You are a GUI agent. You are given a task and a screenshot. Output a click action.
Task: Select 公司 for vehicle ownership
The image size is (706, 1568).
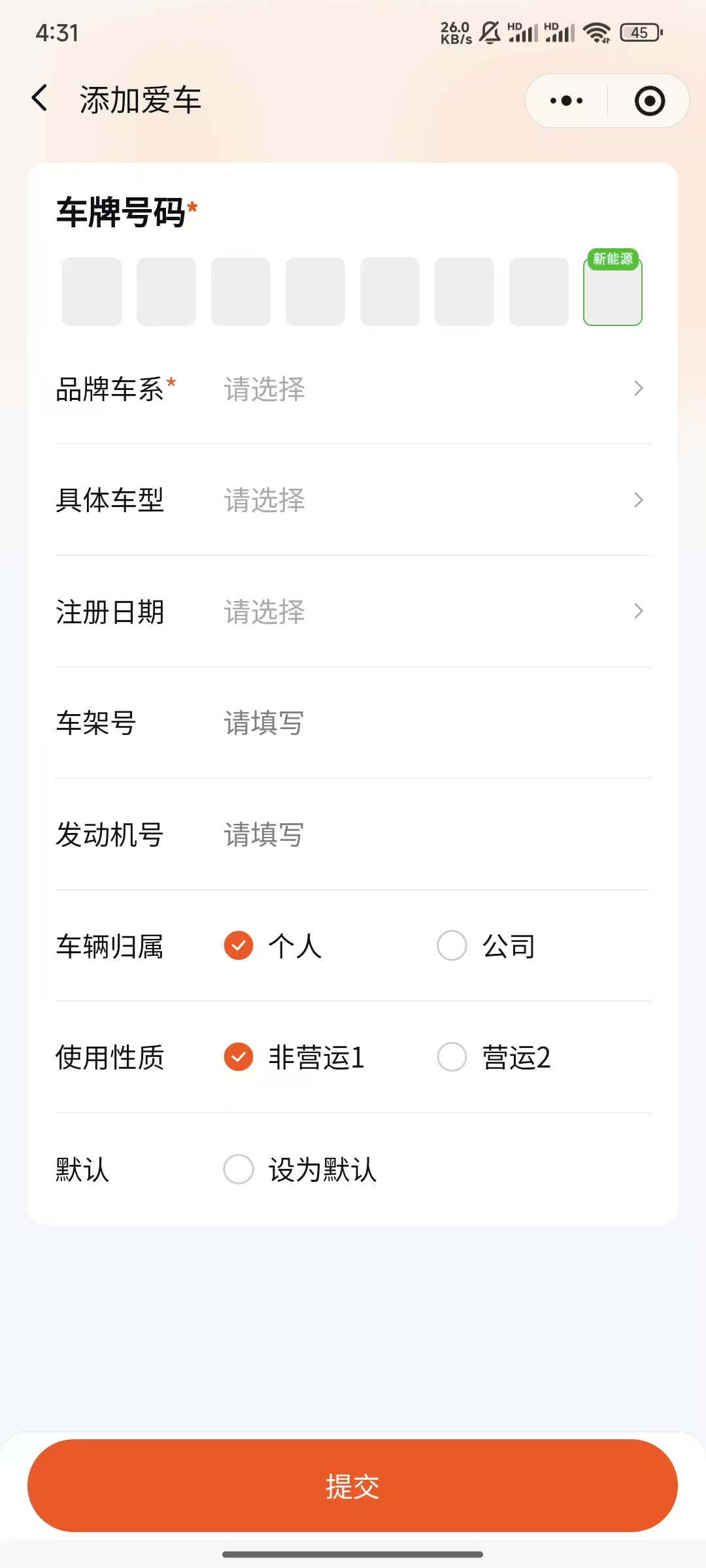point(452,945)
